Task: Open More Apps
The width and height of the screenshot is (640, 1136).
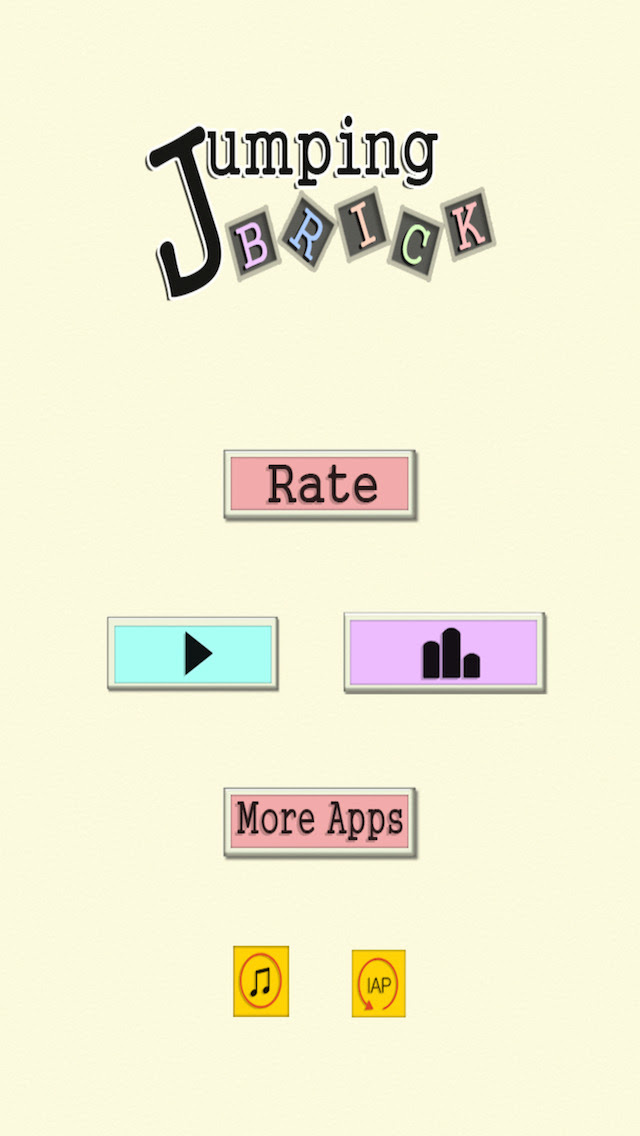Action: [x=320, y=822]
